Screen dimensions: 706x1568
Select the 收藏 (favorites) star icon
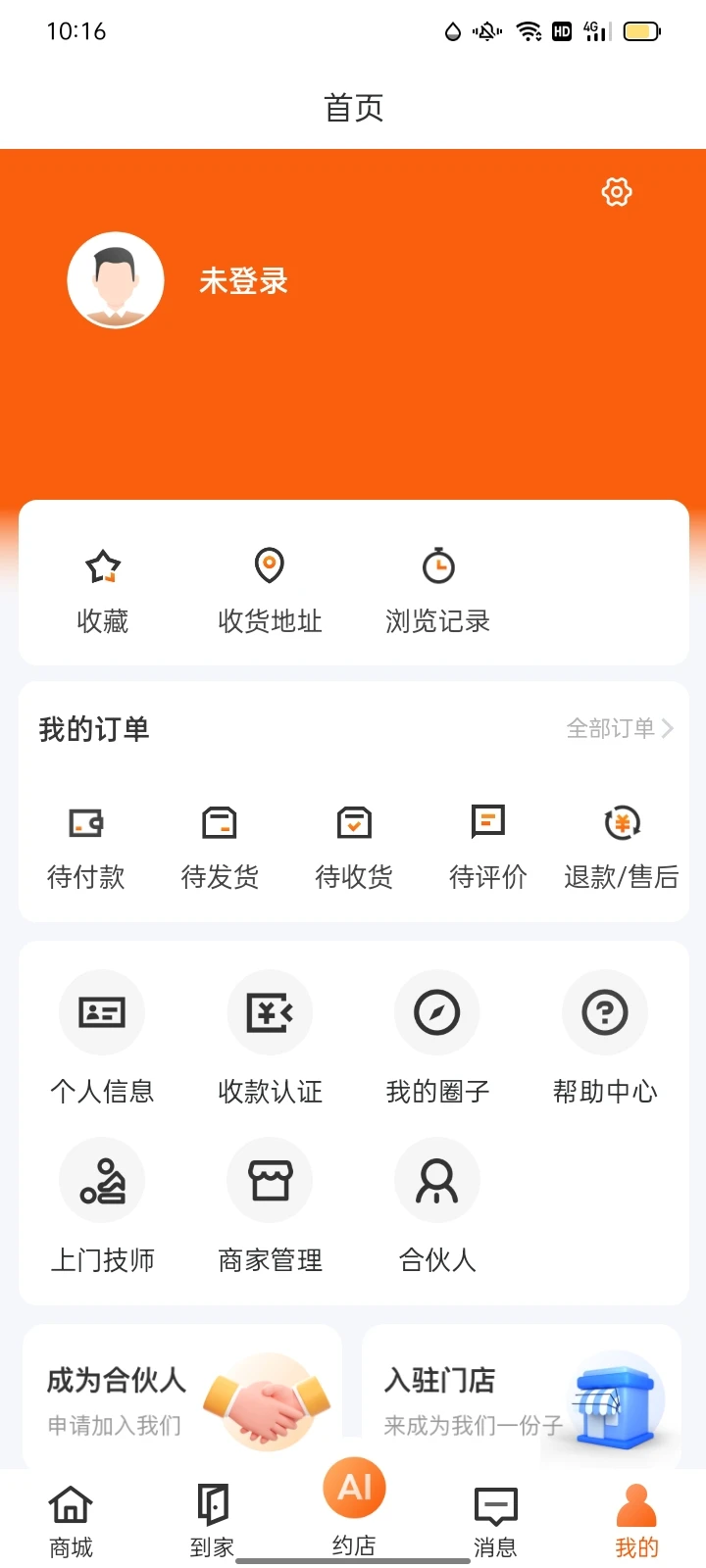click(x=102, y=566)
